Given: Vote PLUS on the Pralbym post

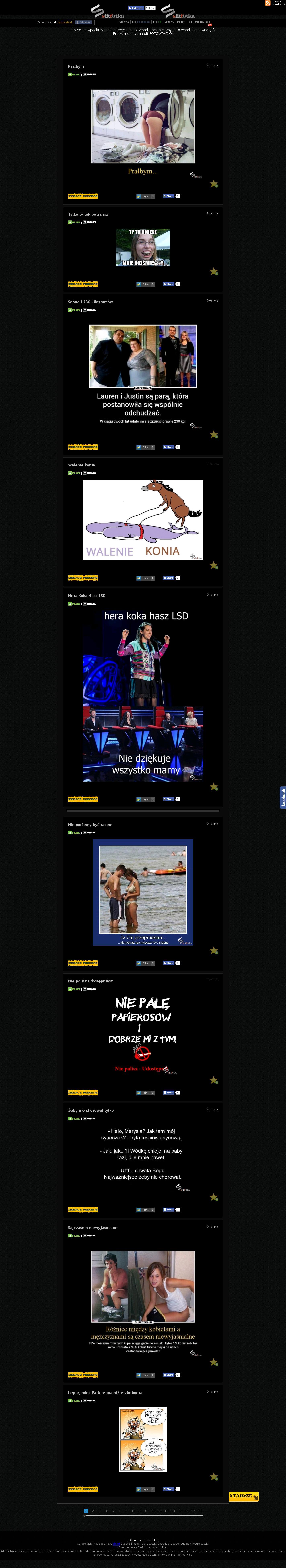Looking at the screenshot, I should (x=74, y=74).
